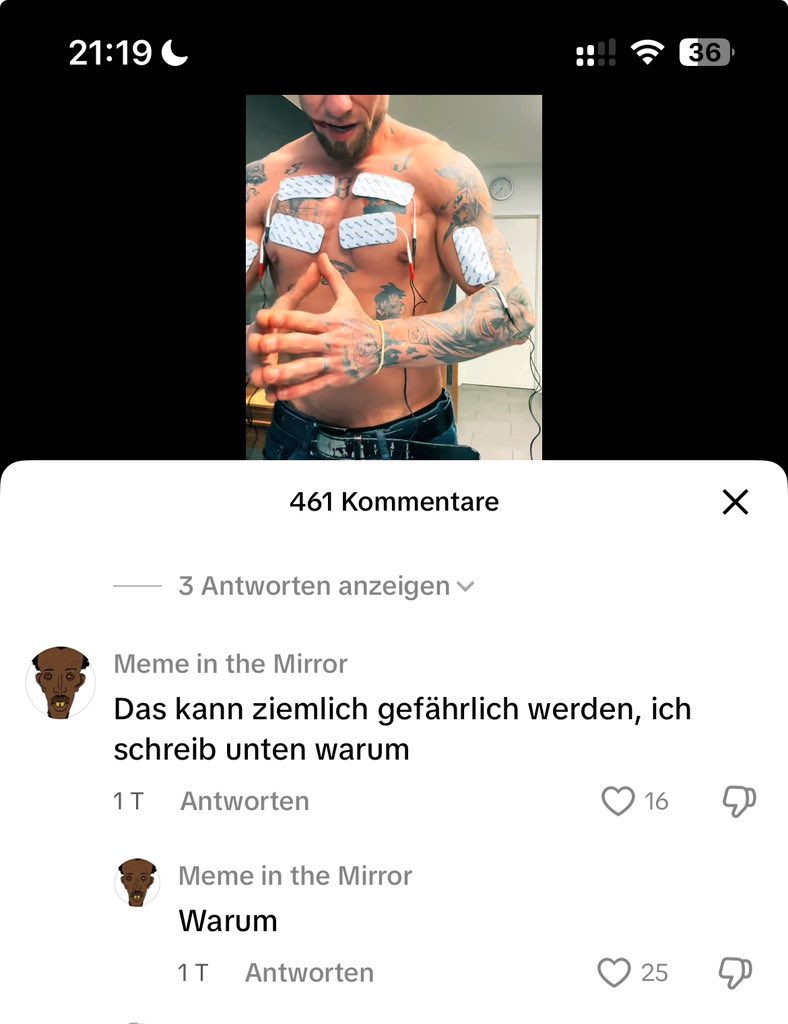Viewport: 788px width, 1024px height.
Task: Close the 461 Kommentare panel
Action: (735, 502)
